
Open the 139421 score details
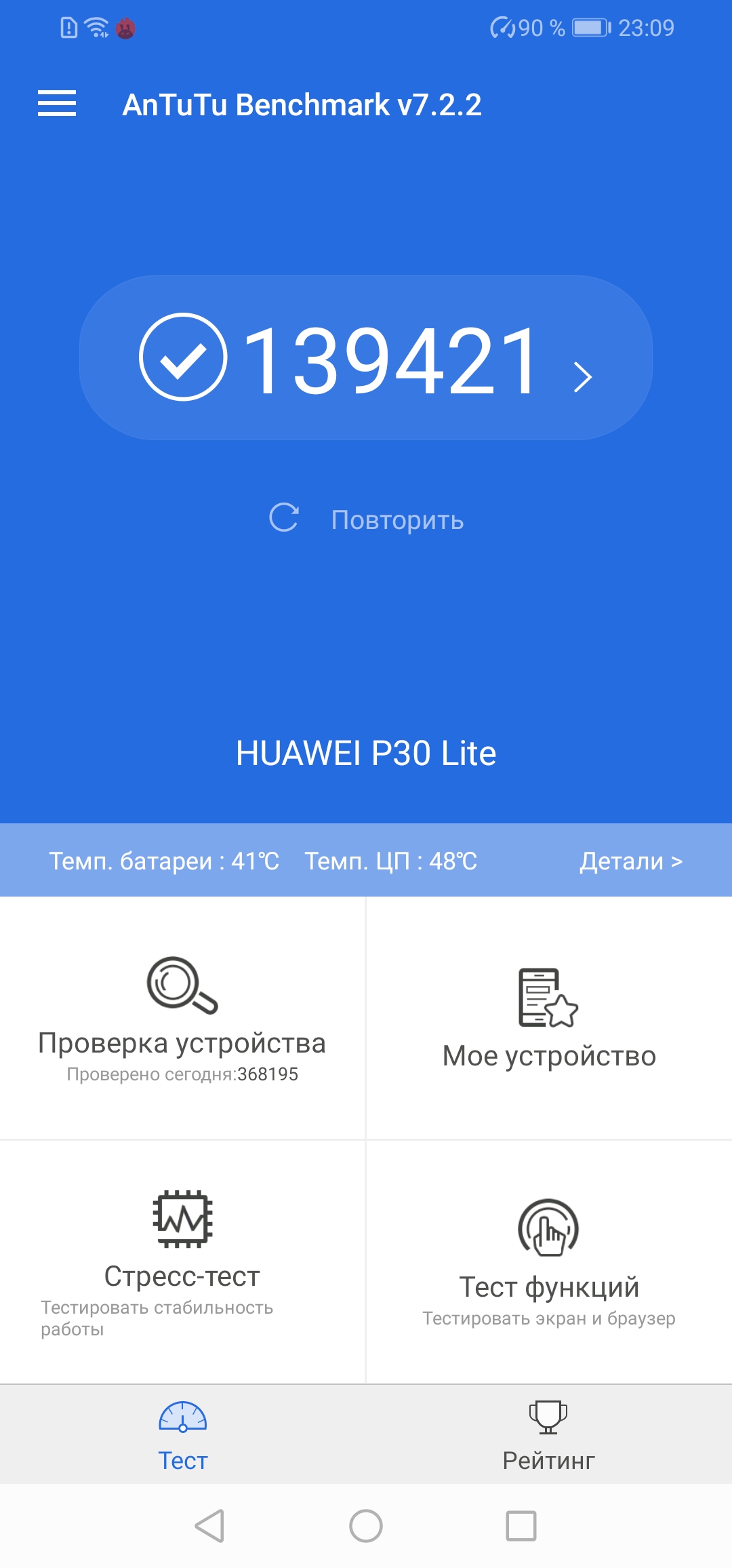click(x=366, y=358)
